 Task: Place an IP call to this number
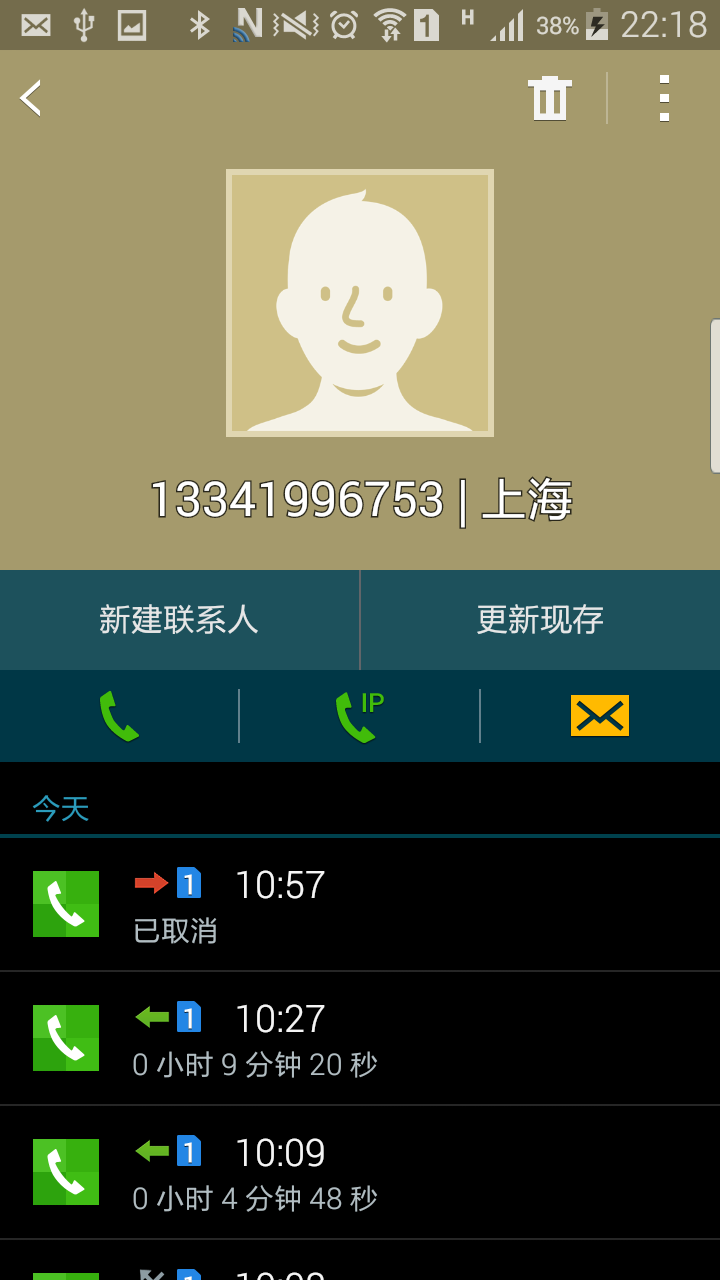(359, 716)
